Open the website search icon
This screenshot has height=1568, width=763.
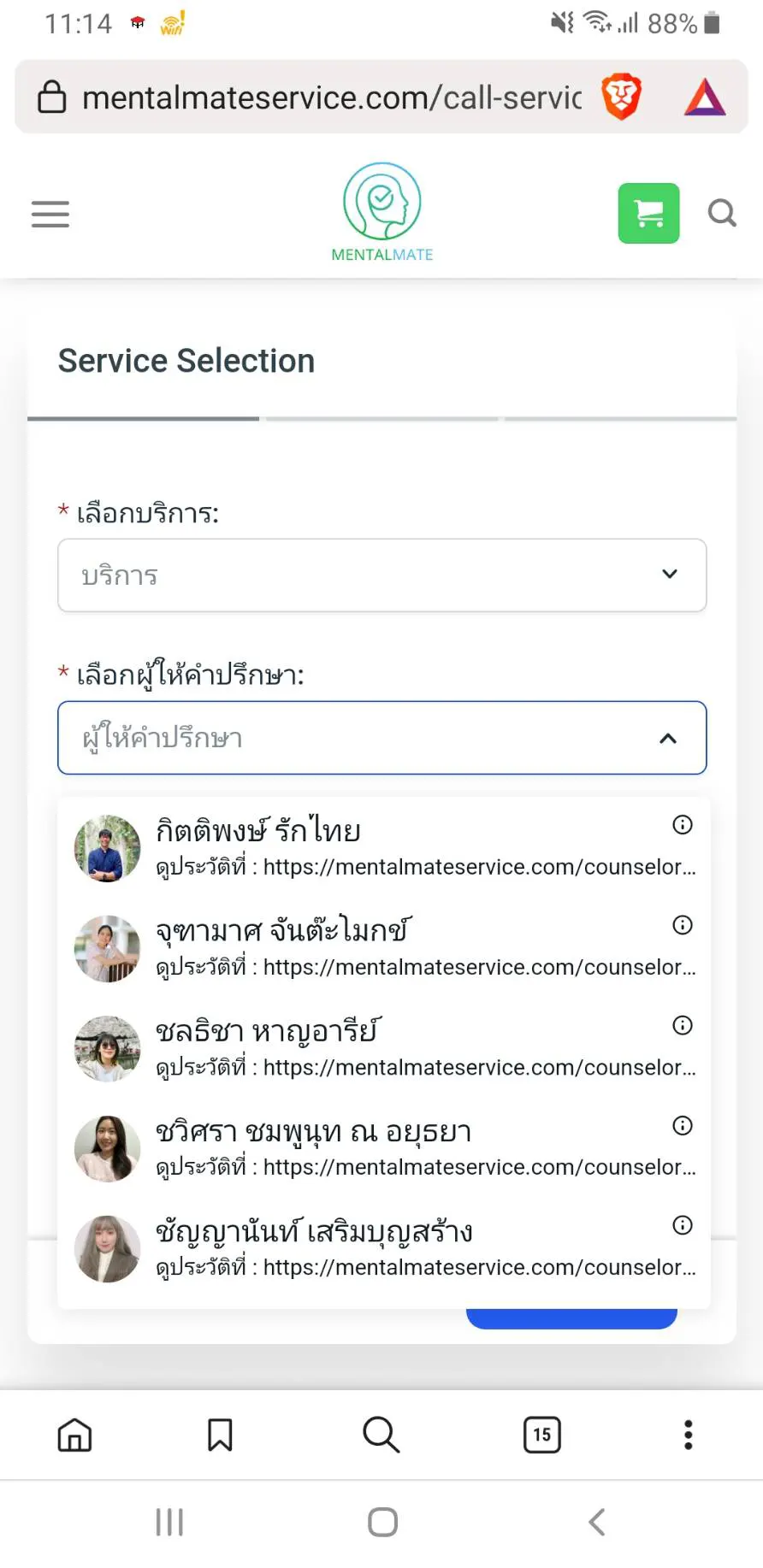[722, 213]
